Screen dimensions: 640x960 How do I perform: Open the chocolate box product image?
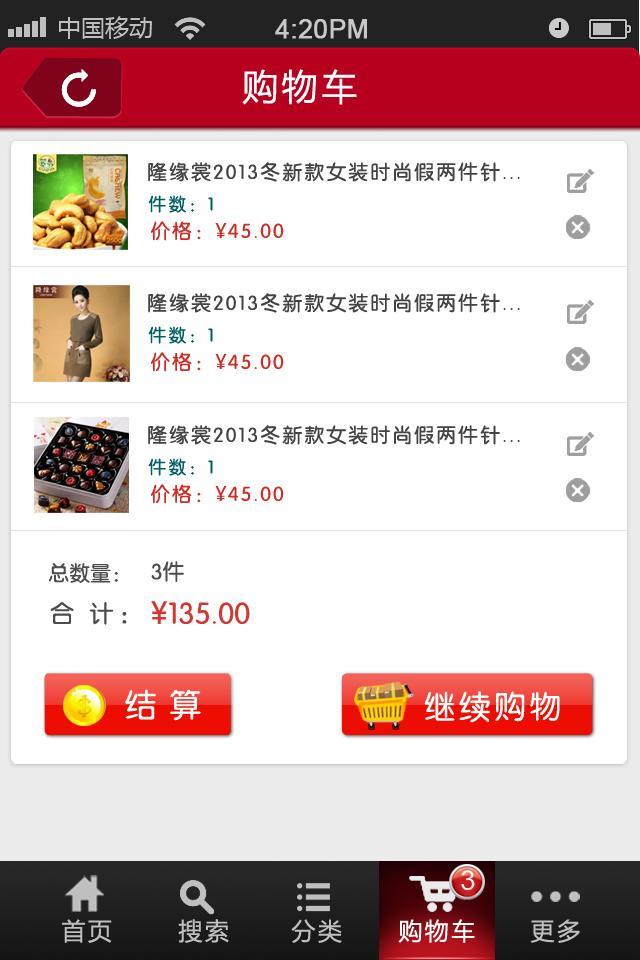click(81, 465)
